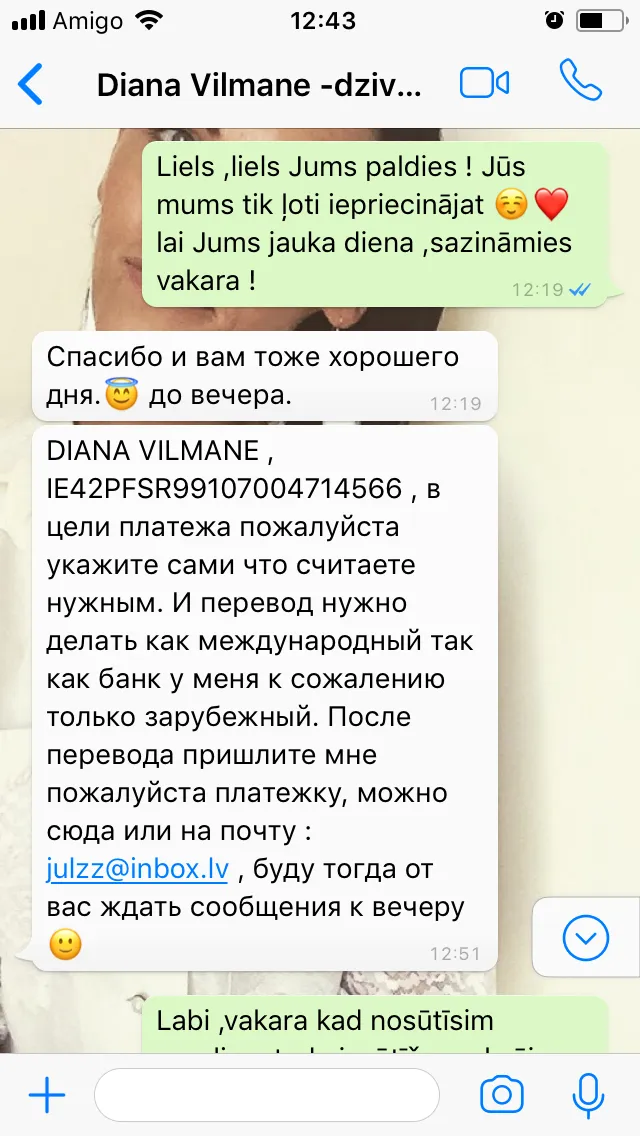Start a voice call with Diana Vilmane
Image resolution: width=640 pixels, height=1136 pixels.
click(581, 80)
